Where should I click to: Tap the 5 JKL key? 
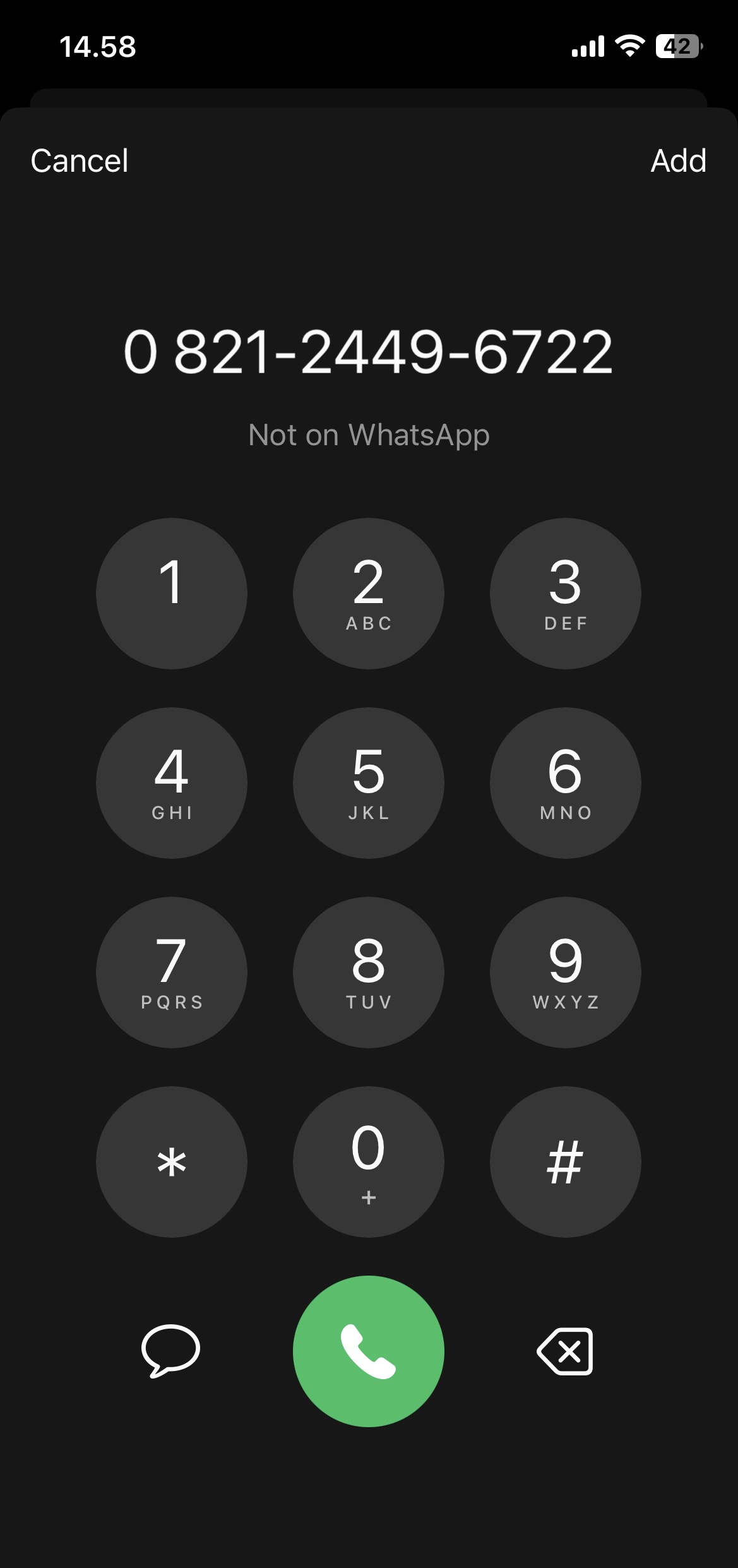(x=368, y=782)
